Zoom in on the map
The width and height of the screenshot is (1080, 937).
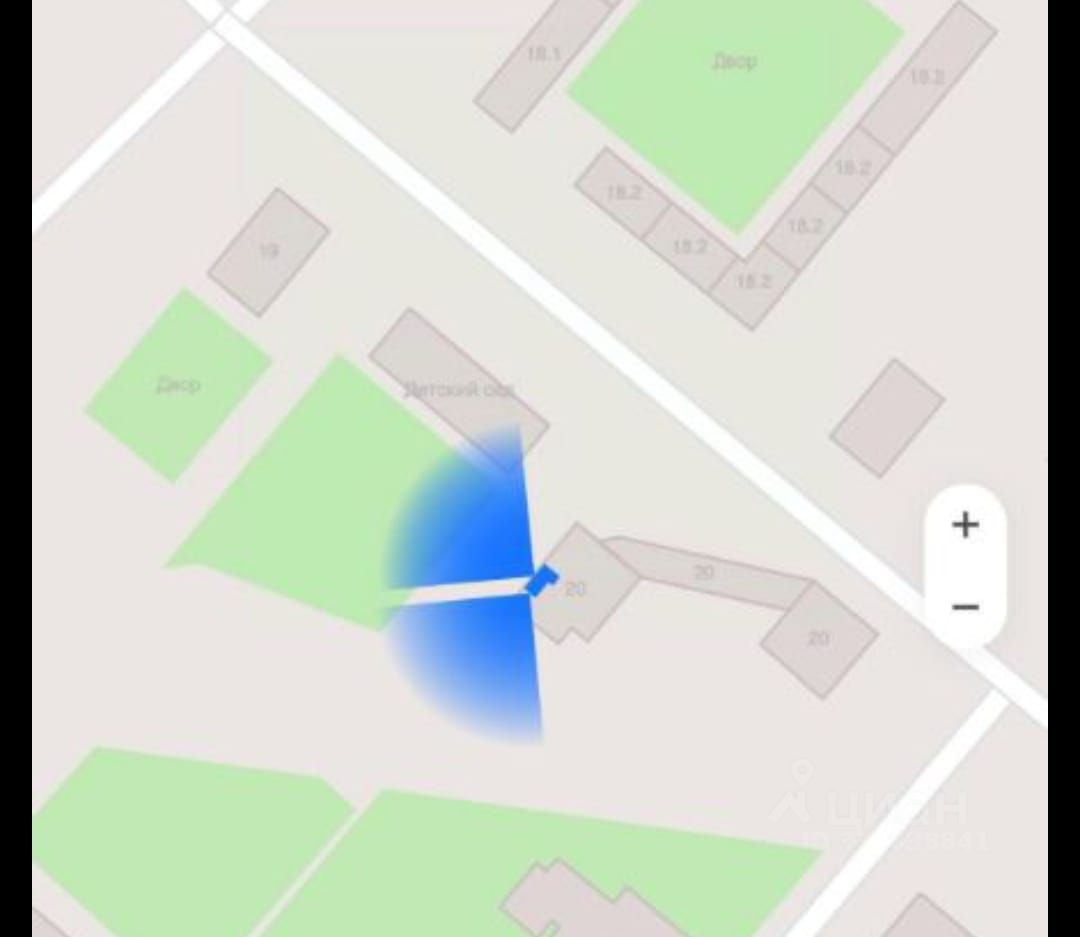coord(965,525)
